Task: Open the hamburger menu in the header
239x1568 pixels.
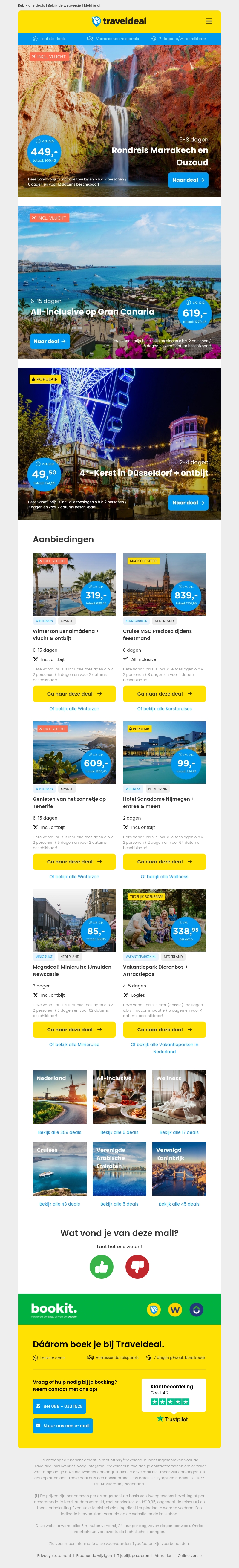Action: click(x=209, y=21)
